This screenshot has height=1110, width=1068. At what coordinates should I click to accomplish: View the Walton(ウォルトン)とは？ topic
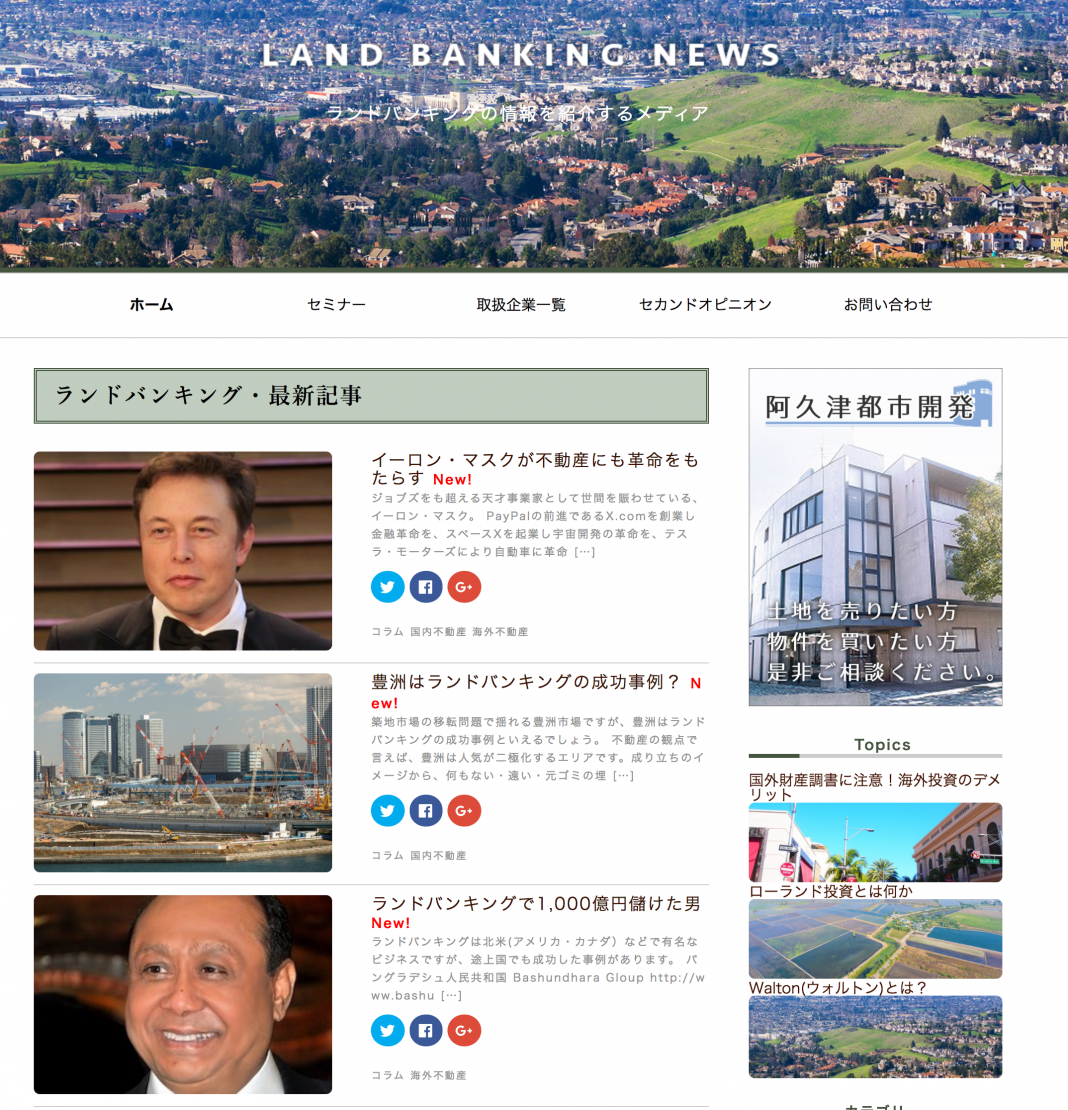838,988
